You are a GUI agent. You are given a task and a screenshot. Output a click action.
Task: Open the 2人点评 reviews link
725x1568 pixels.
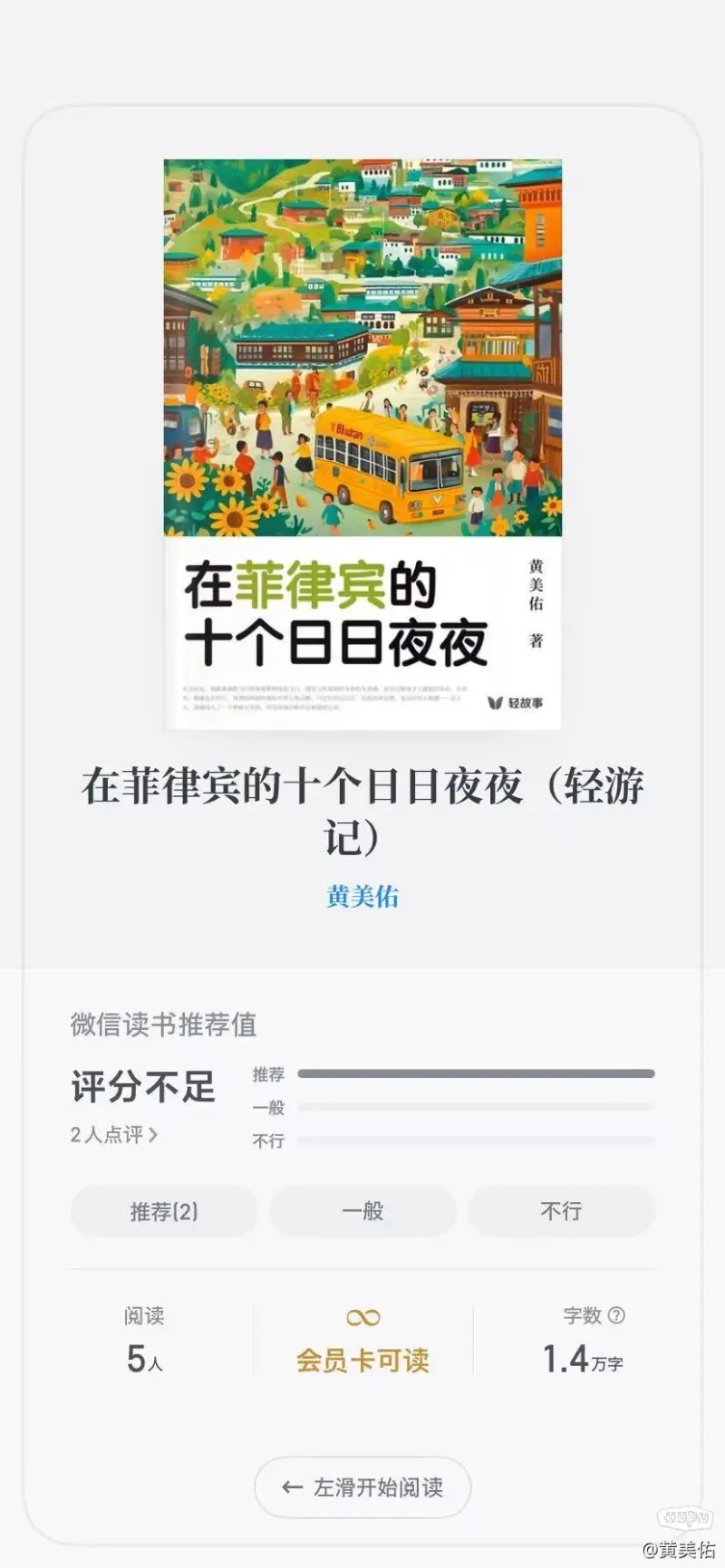(114, 1134)
